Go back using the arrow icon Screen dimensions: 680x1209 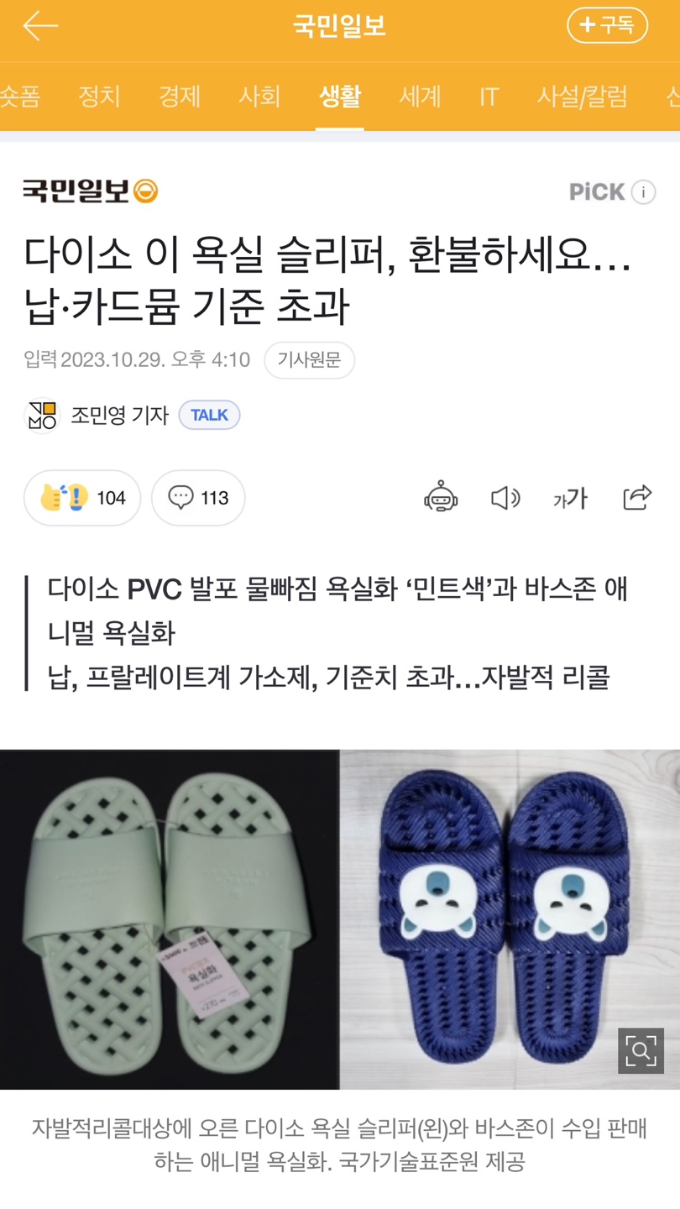40,27
